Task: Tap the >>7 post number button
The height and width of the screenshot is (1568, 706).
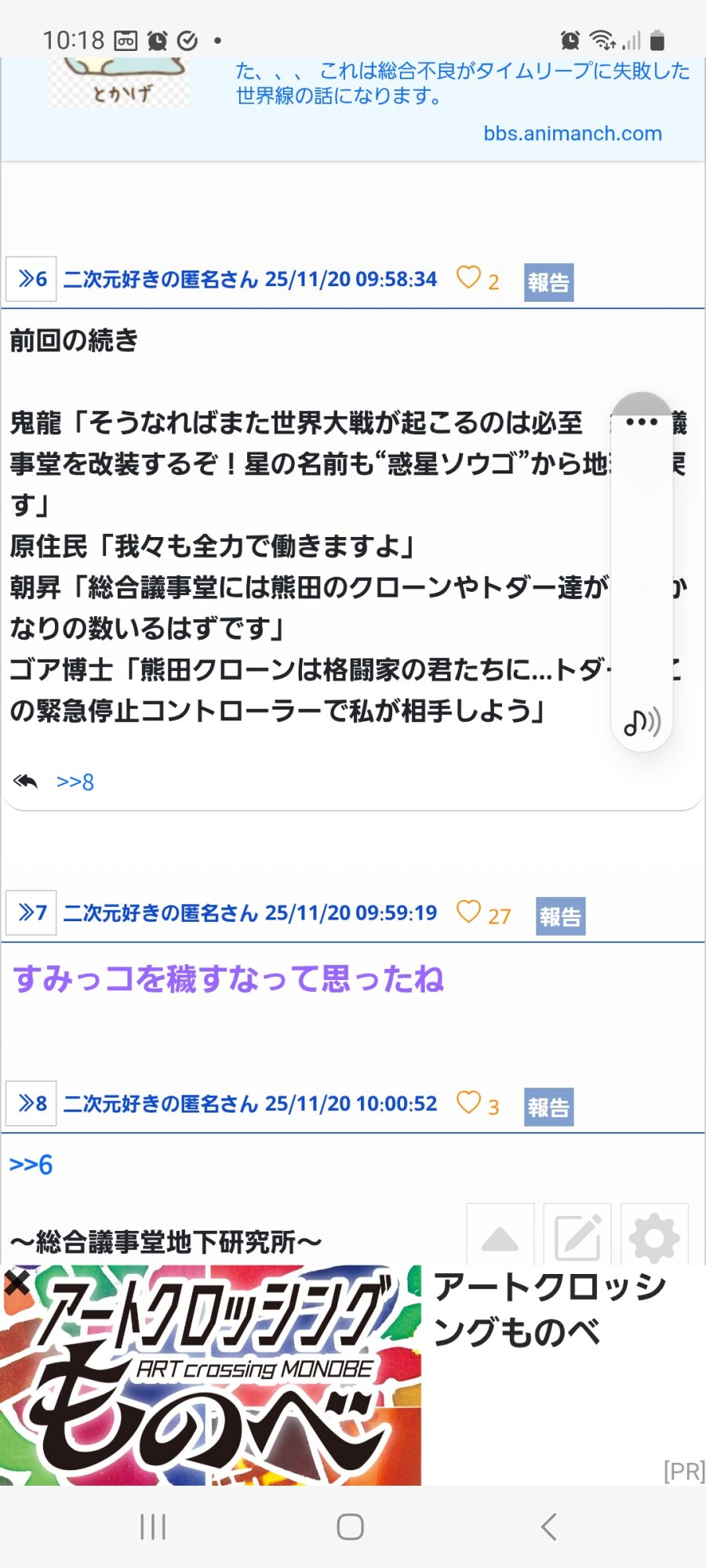Action: point(31,913)
